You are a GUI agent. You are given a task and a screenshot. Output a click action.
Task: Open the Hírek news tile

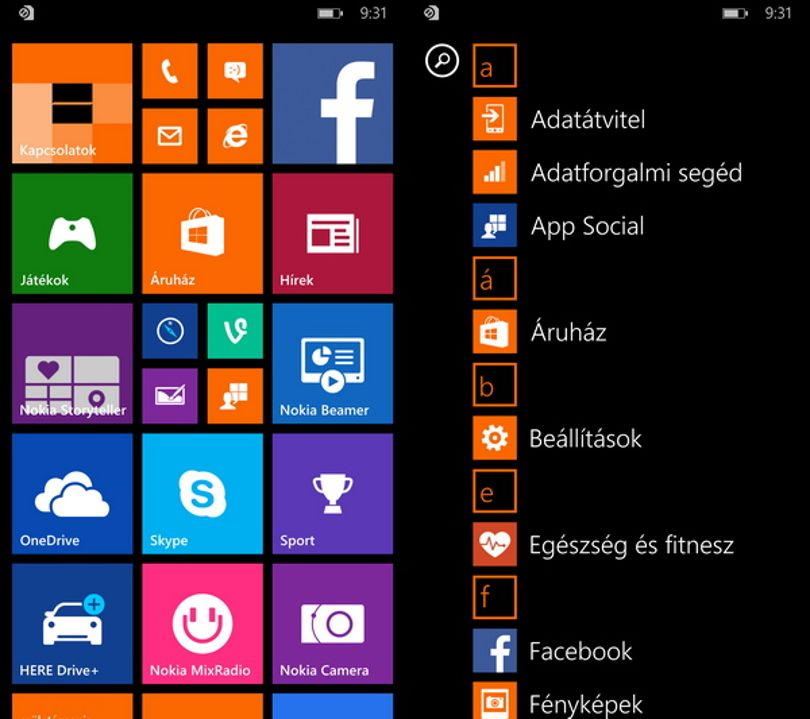point(333,233)
